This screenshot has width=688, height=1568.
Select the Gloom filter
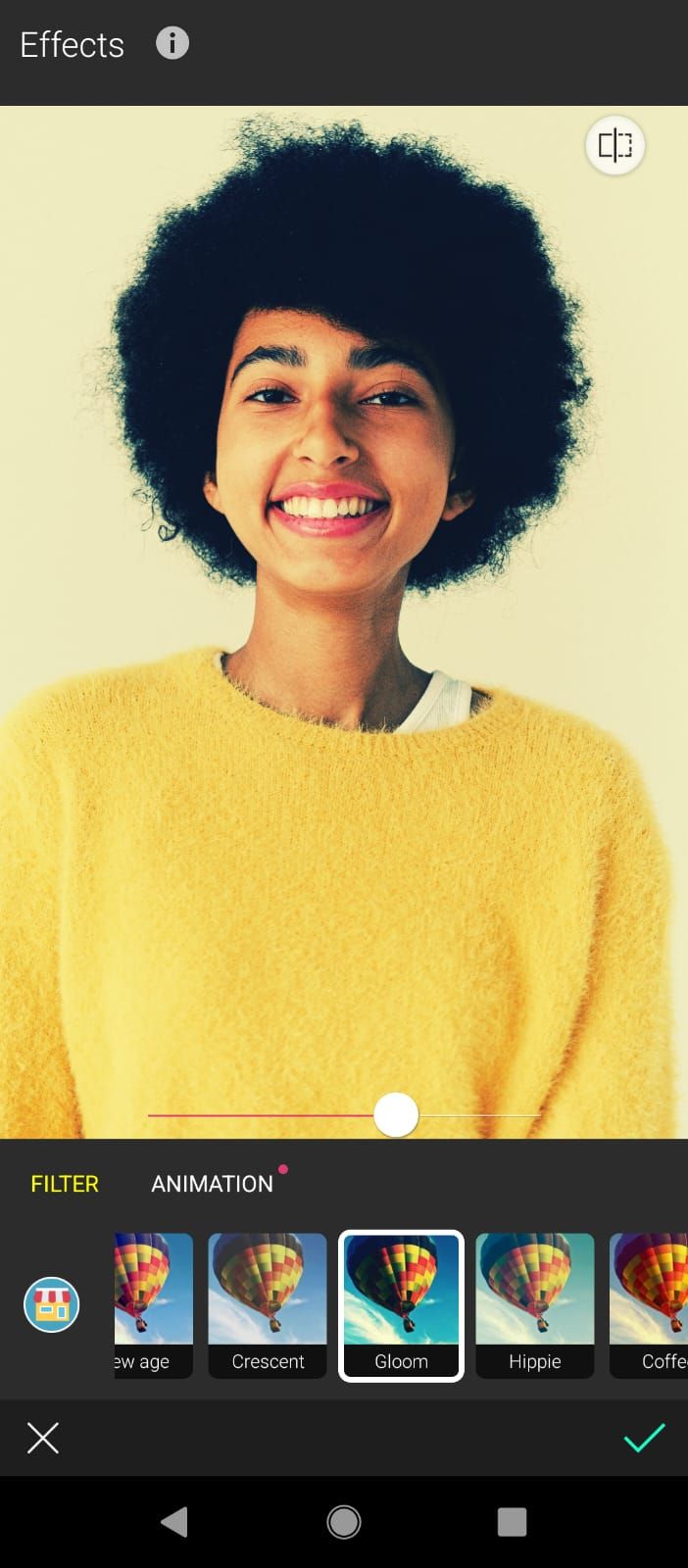coord(401,1304)
